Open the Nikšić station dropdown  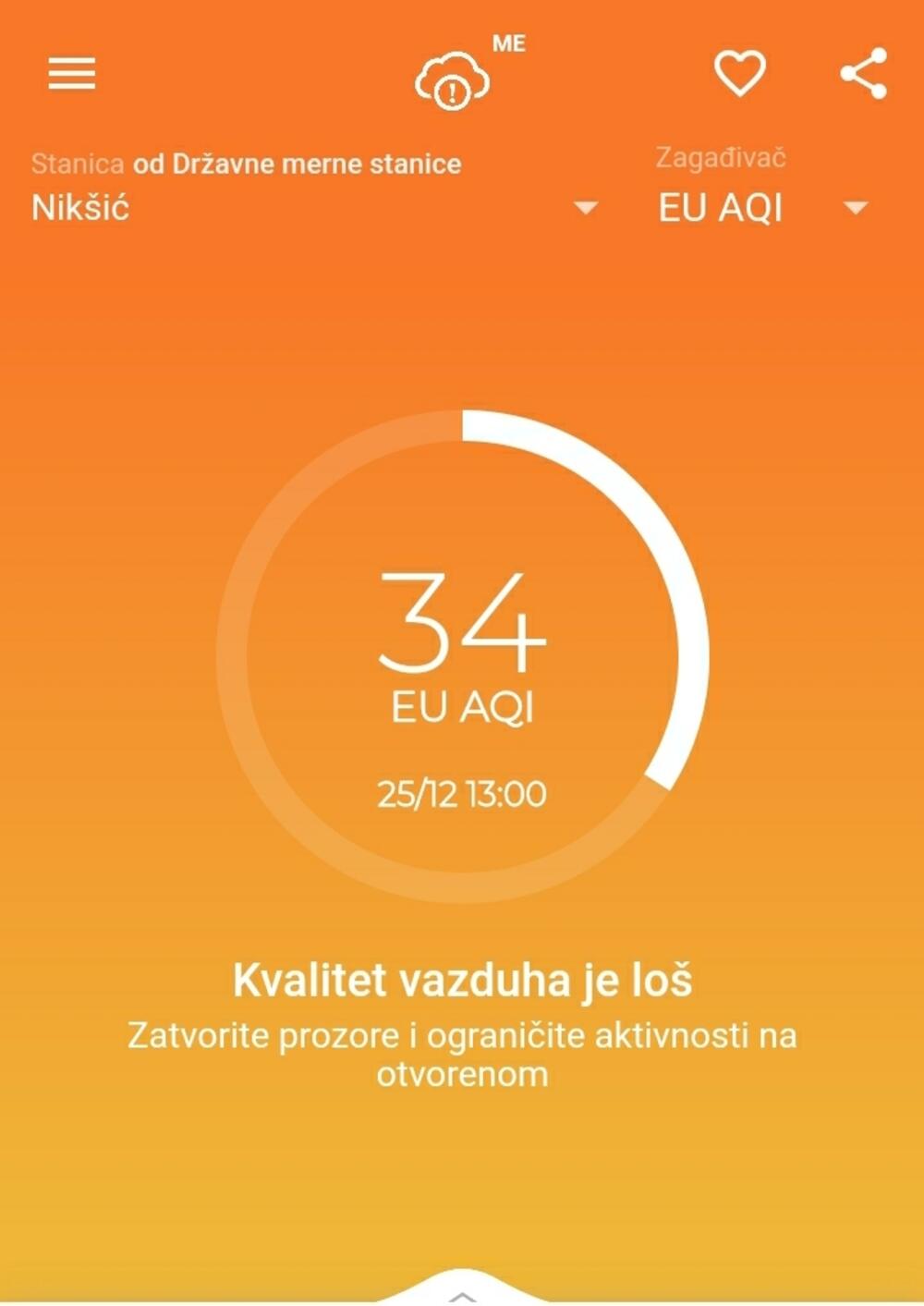585,208
